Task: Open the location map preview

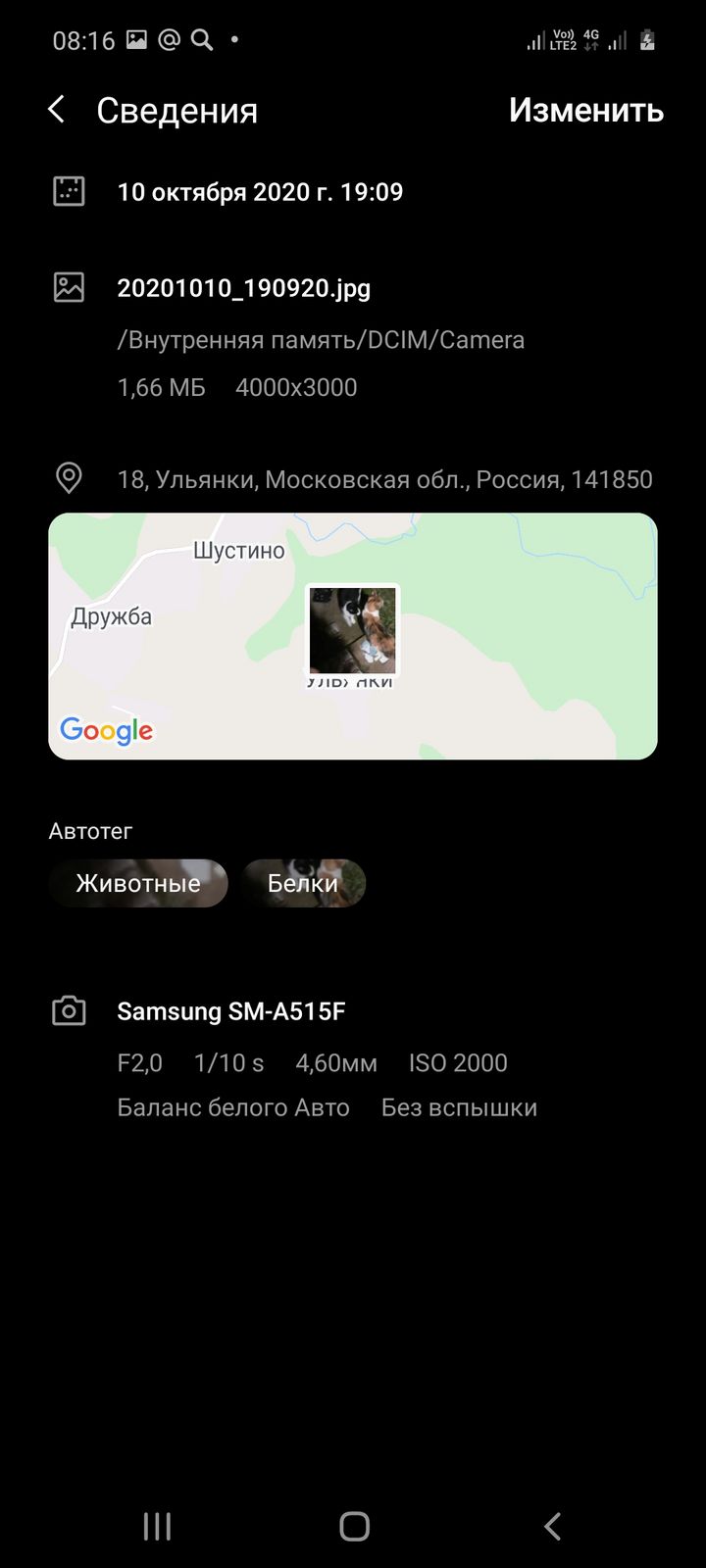Action: (353, 636)
